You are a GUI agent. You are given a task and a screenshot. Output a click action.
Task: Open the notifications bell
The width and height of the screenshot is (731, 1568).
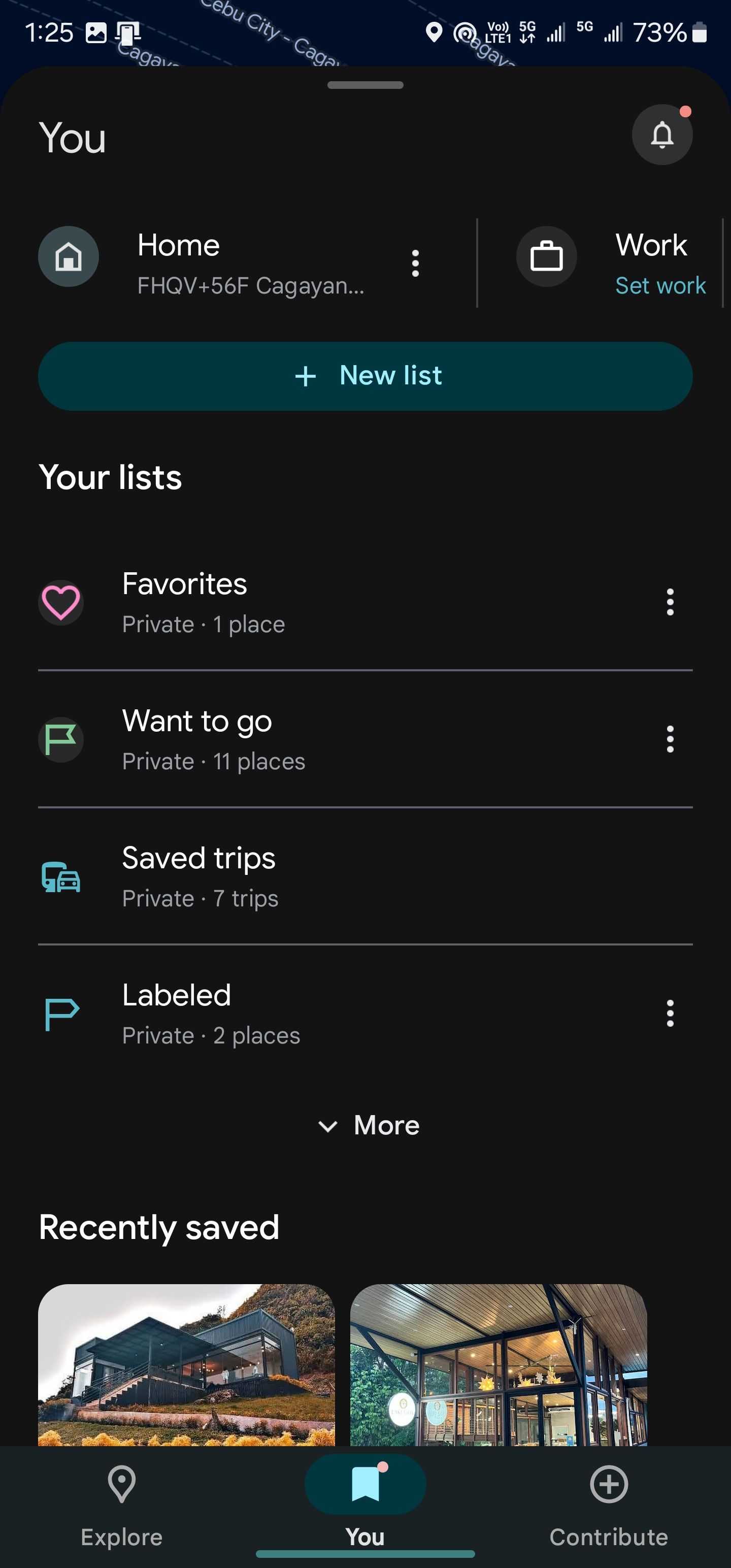tap(661, 135)
